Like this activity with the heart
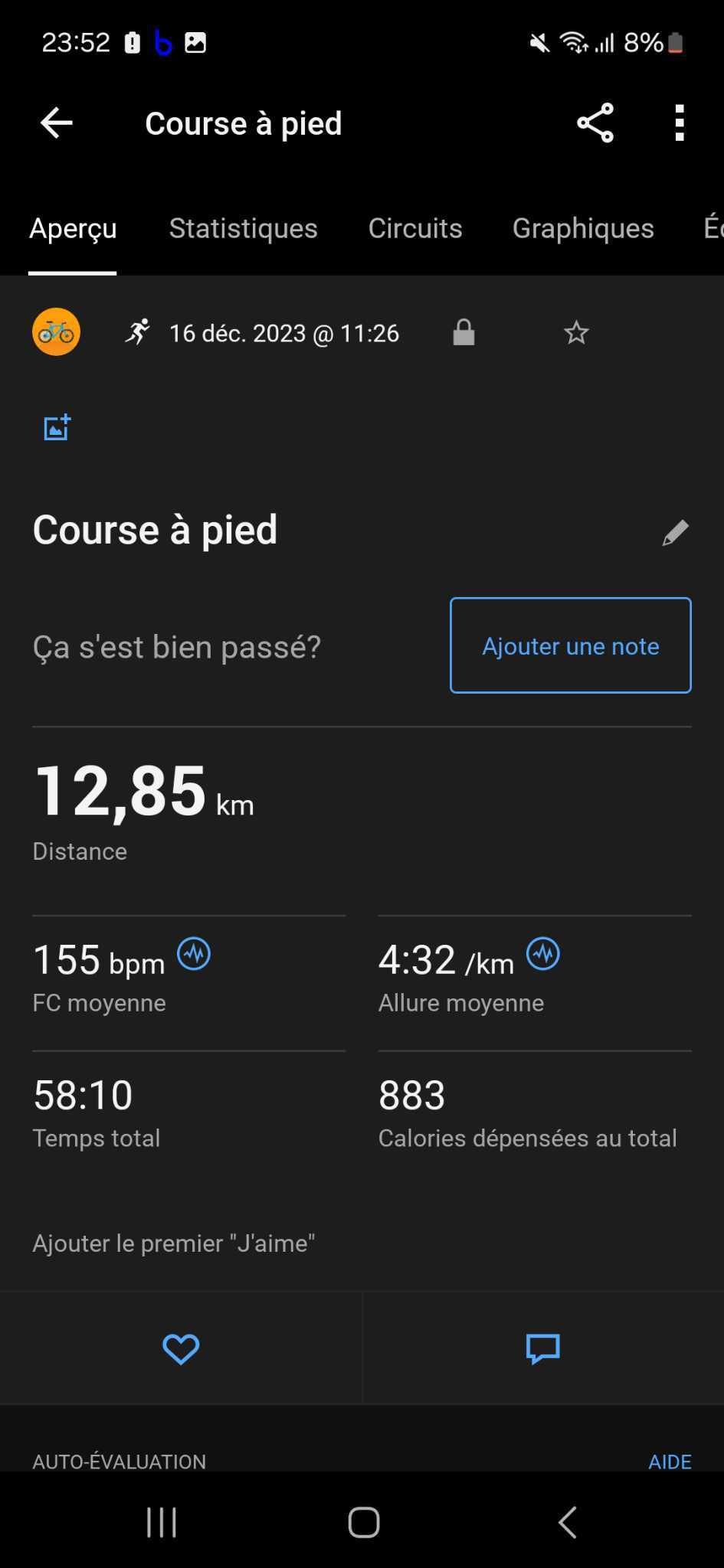The width and height of the screenshot is (724, 1568). pyautogui.click(x=181, y=1349)
